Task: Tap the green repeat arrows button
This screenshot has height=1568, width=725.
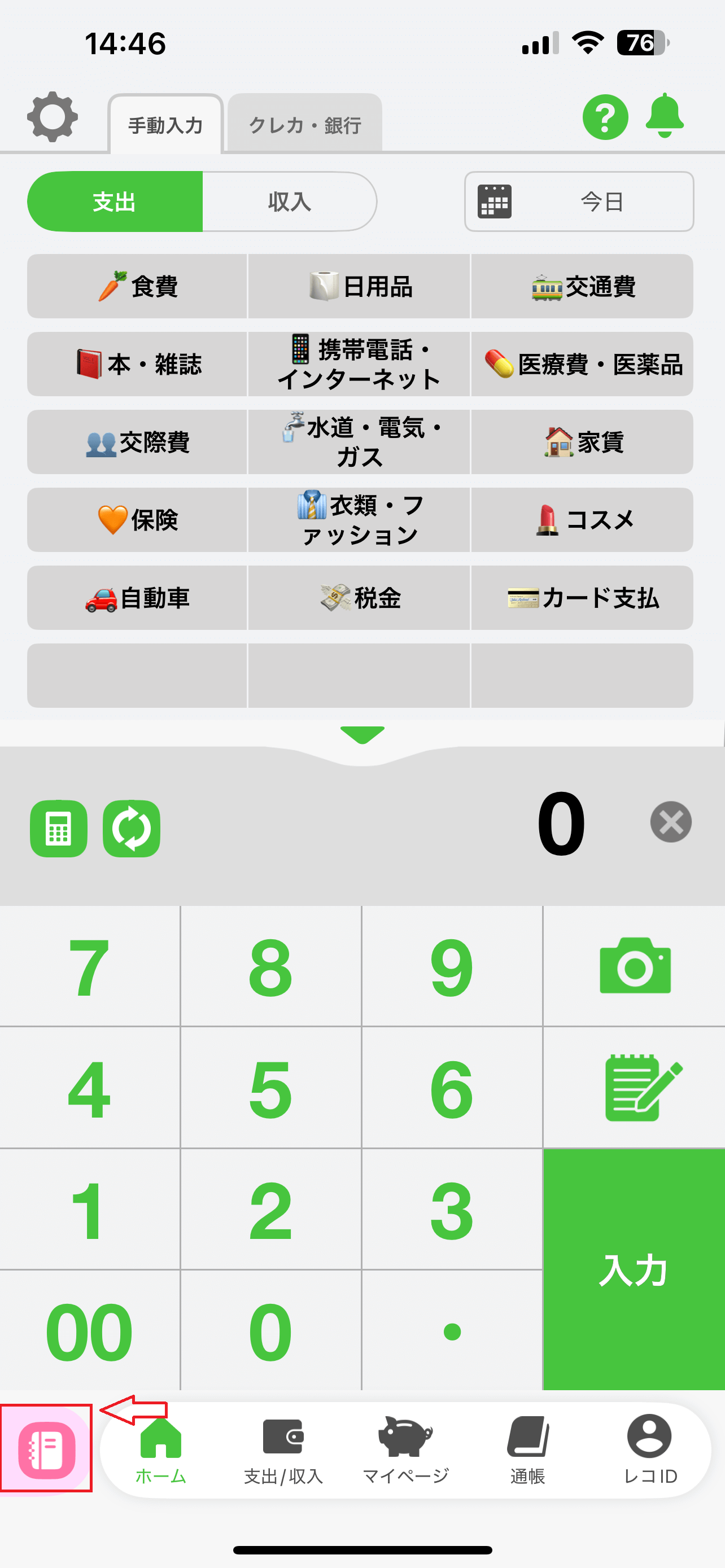Action: [132, 829]
